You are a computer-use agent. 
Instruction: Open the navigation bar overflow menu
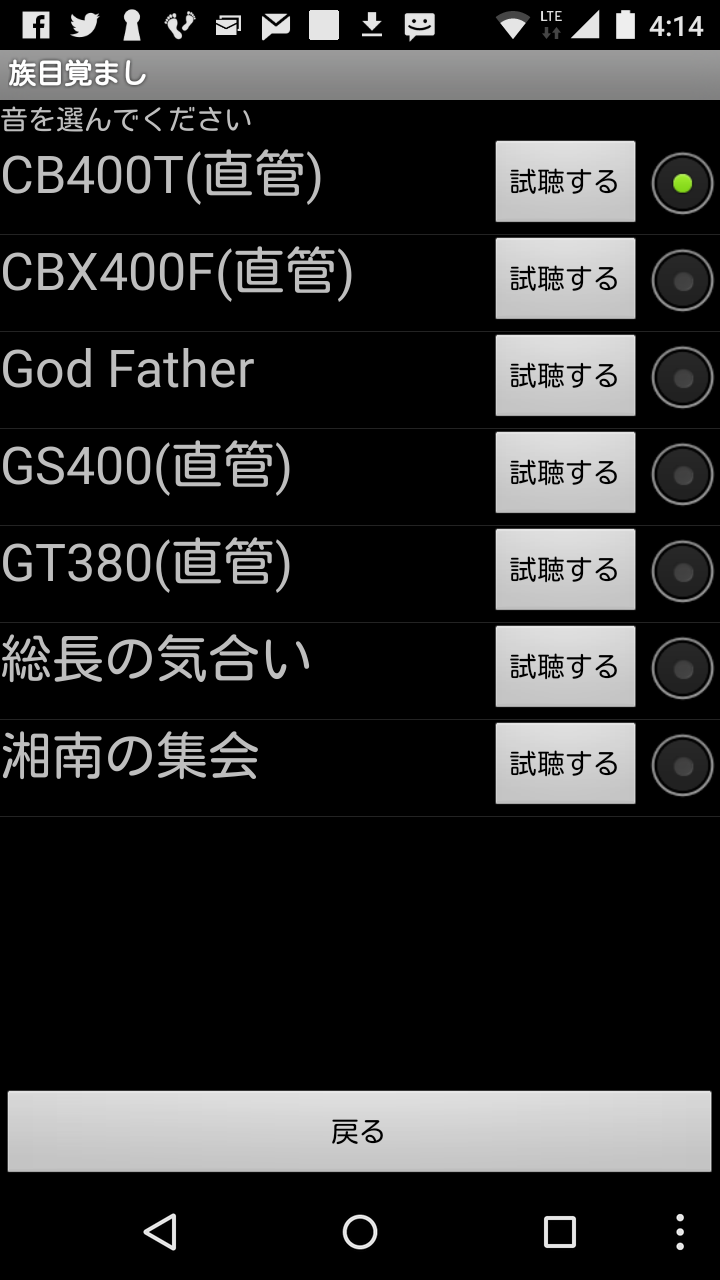[680, 1232]
